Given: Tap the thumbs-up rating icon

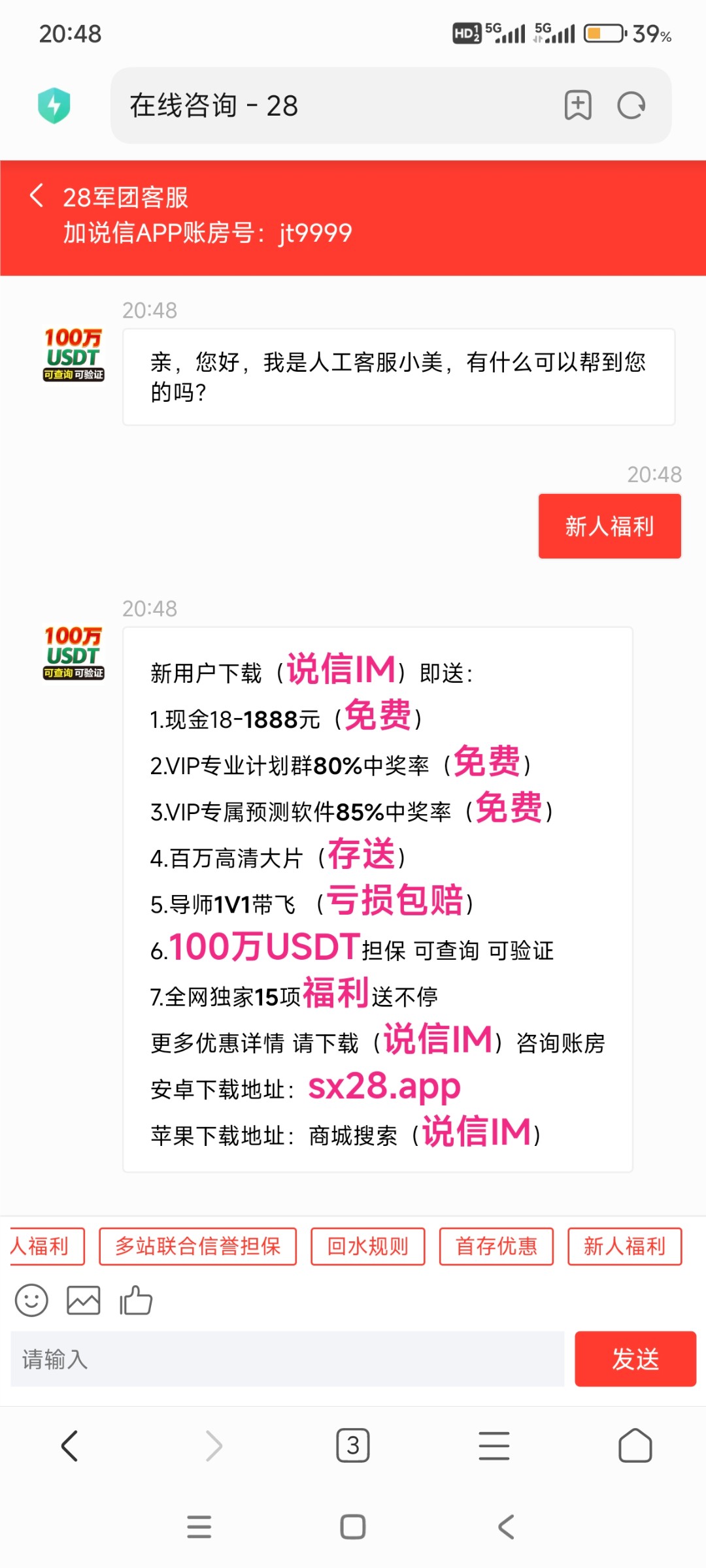Looking at the screenshot, I should (x=136, y=1300).
